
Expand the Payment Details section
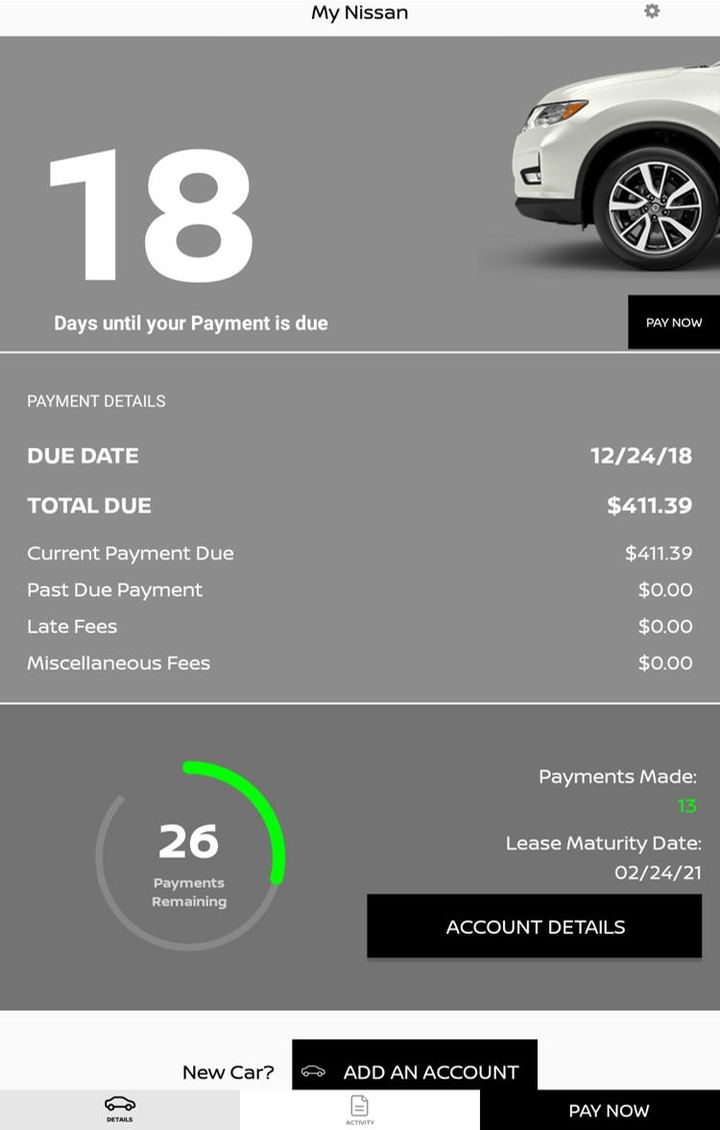(x=96, y=401)
